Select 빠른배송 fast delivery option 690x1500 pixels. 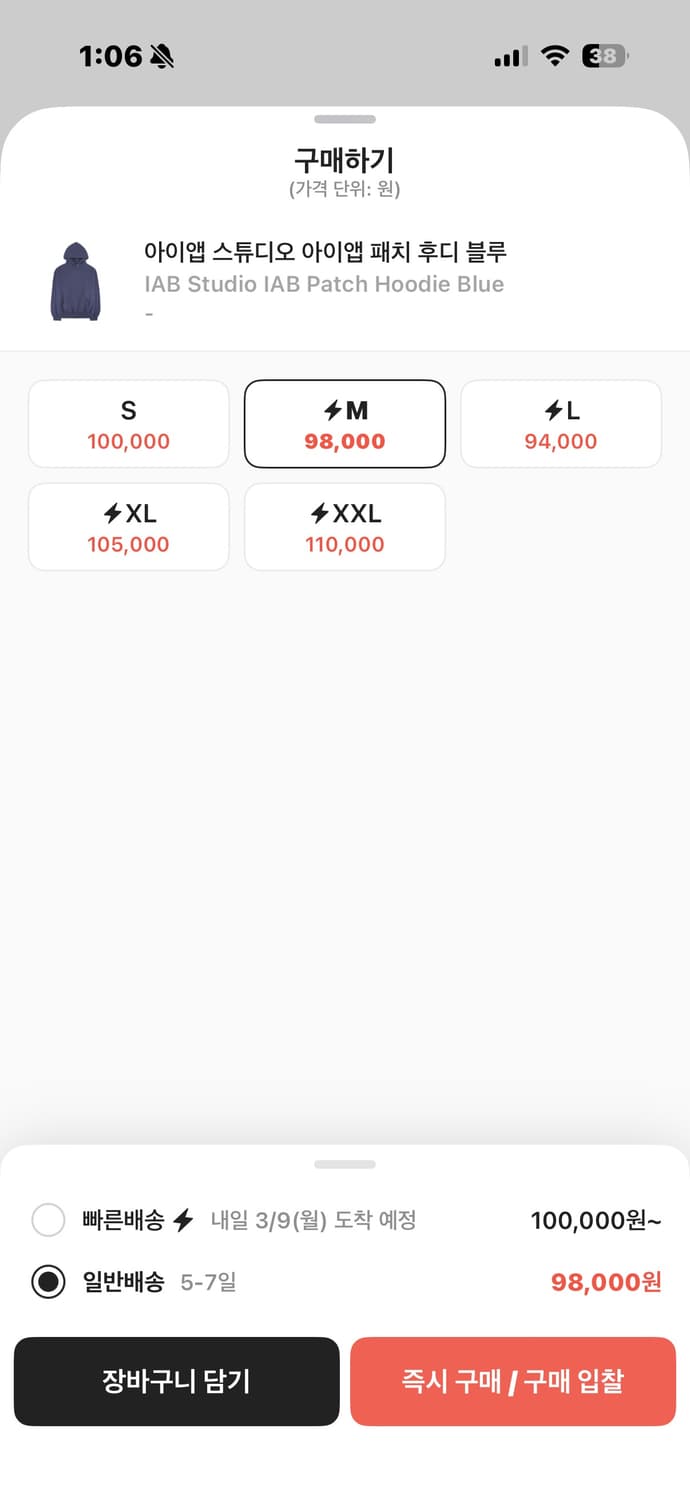(49, 1220)
